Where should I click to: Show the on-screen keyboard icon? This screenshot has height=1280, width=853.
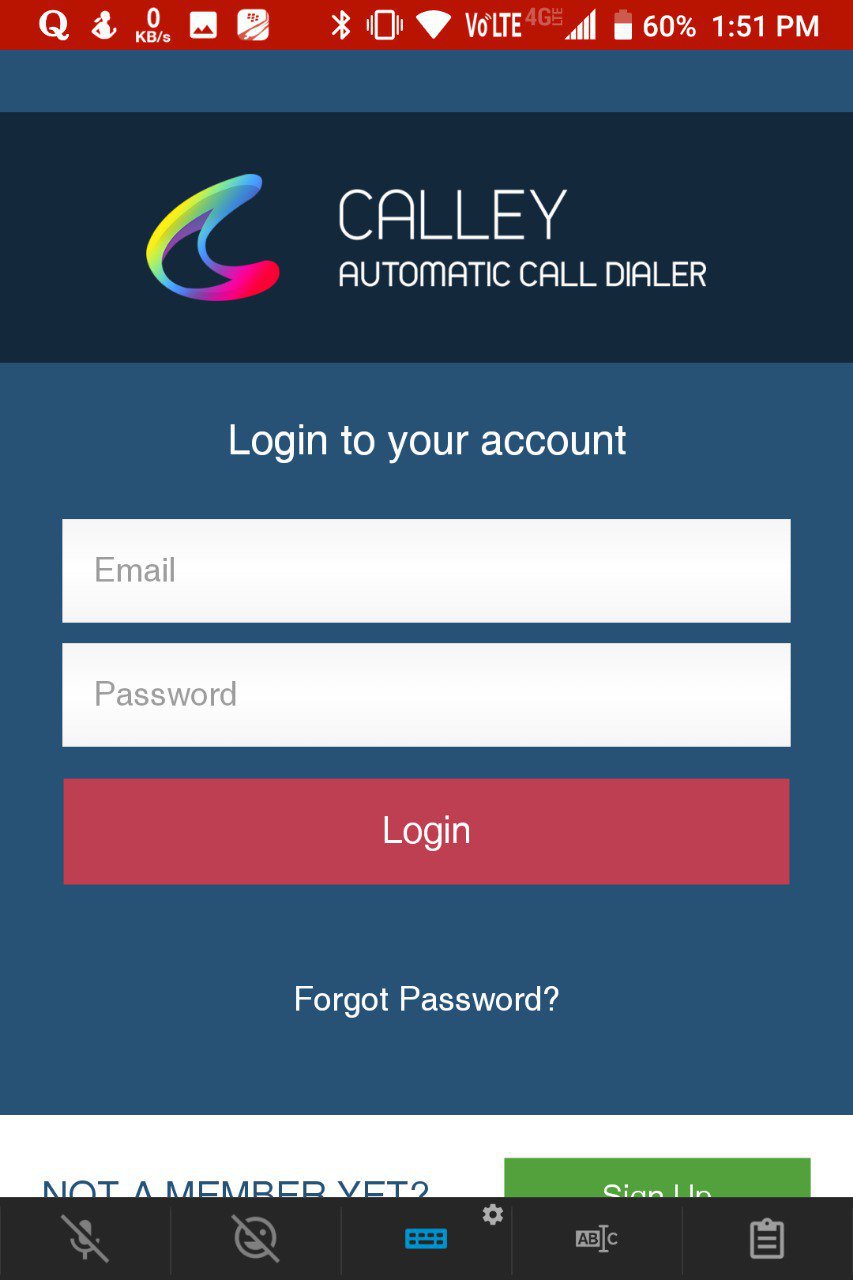pos(426,1239)
